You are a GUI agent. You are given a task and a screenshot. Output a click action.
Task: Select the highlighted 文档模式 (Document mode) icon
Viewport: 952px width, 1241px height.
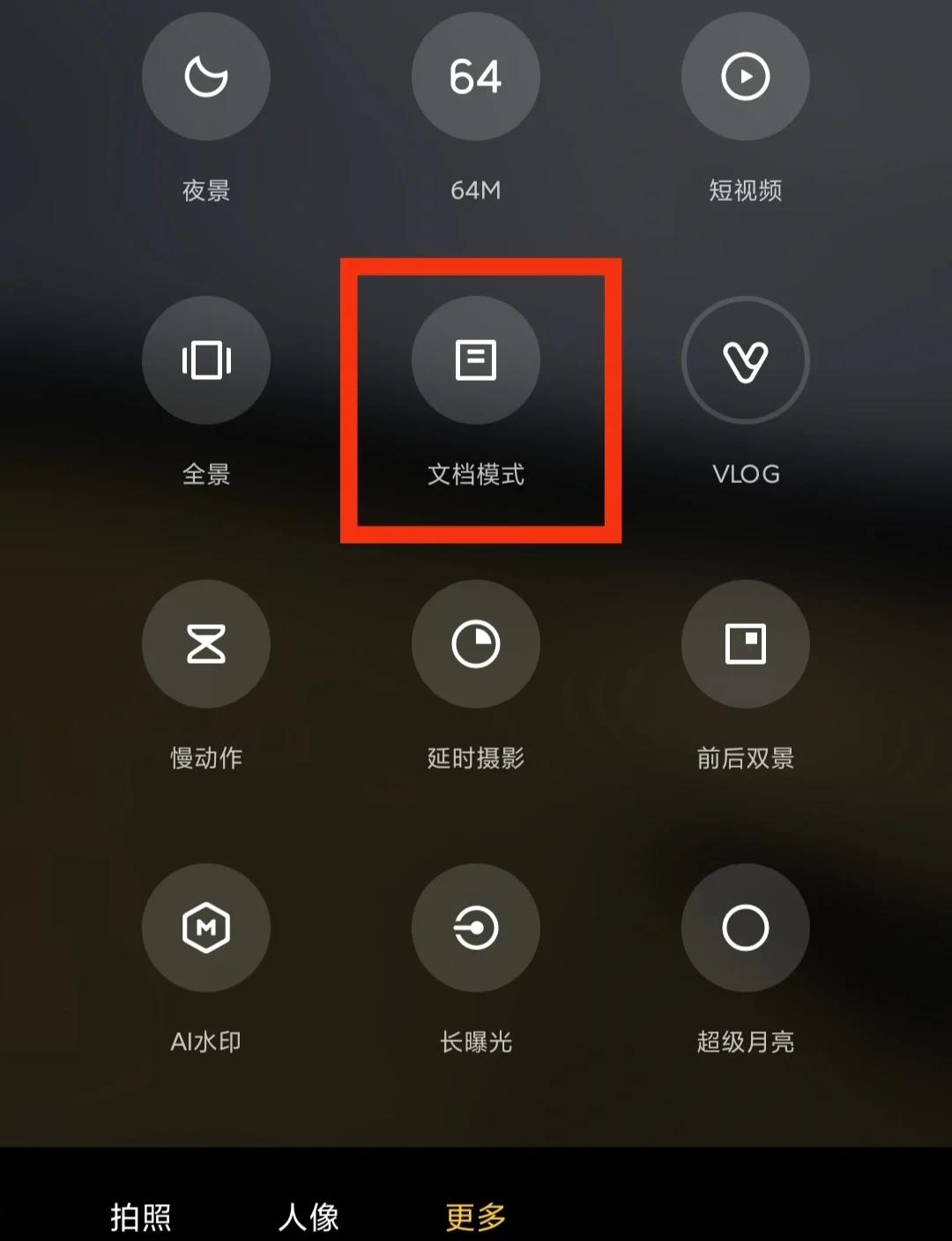[x=476, y=360]
